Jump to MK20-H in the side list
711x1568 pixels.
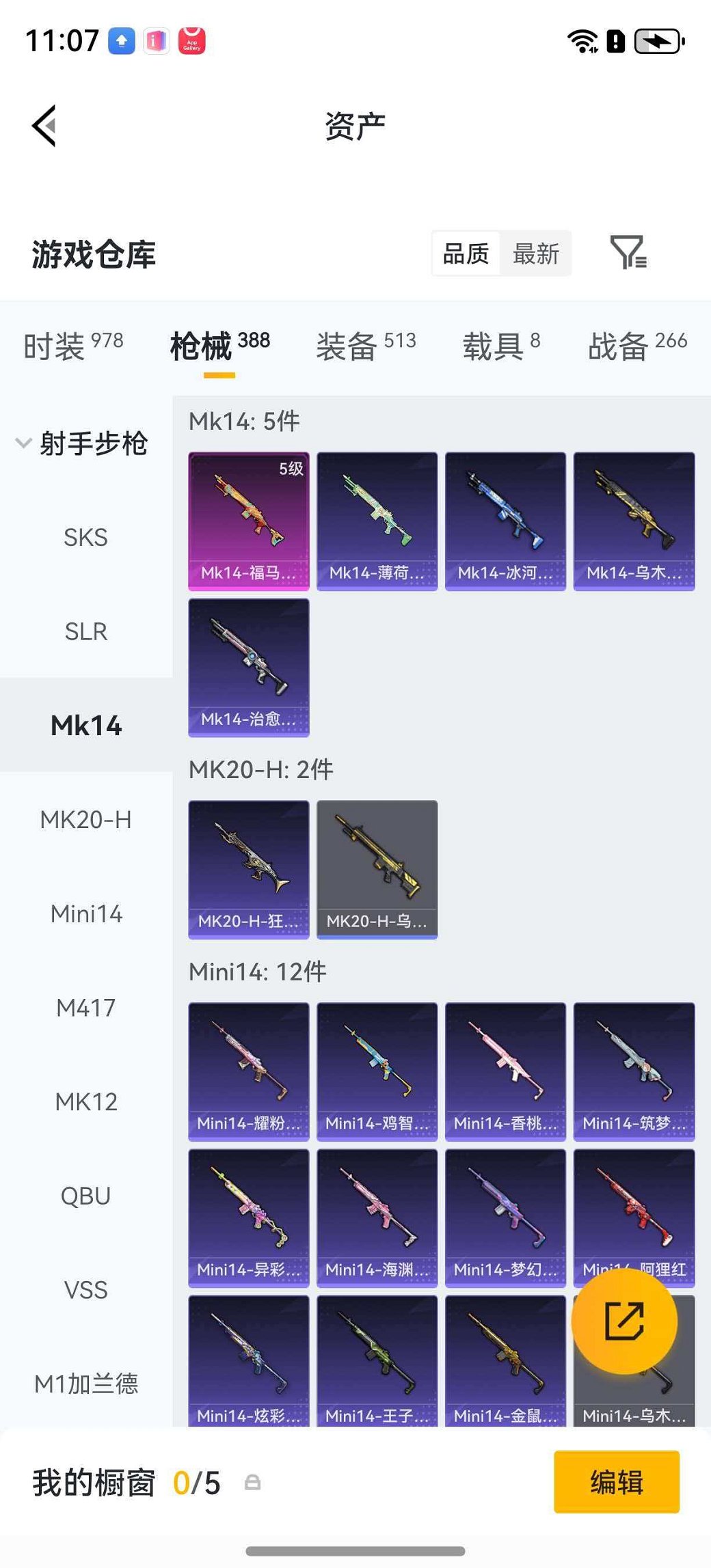[85, 819]
